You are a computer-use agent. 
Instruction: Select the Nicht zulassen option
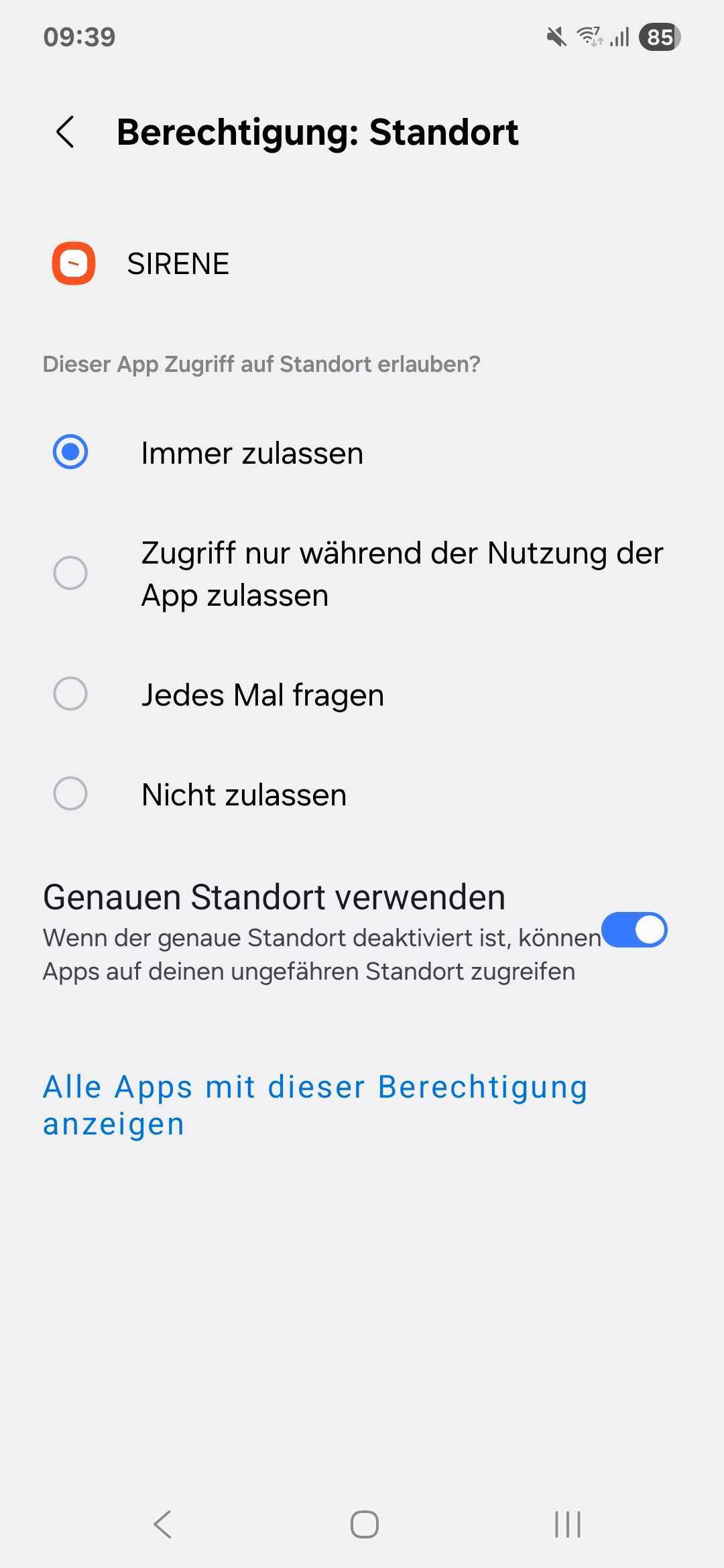(70, 795)
